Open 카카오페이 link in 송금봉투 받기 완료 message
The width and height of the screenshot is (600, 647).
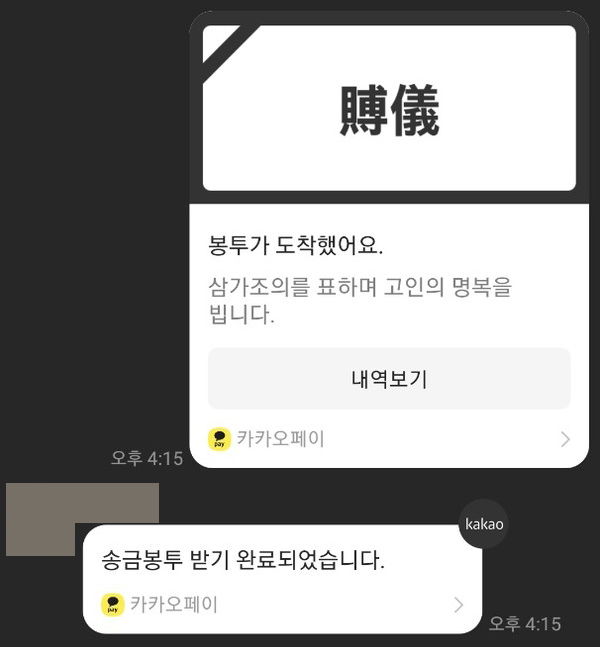pyautogui.click(x=282, y=604)
